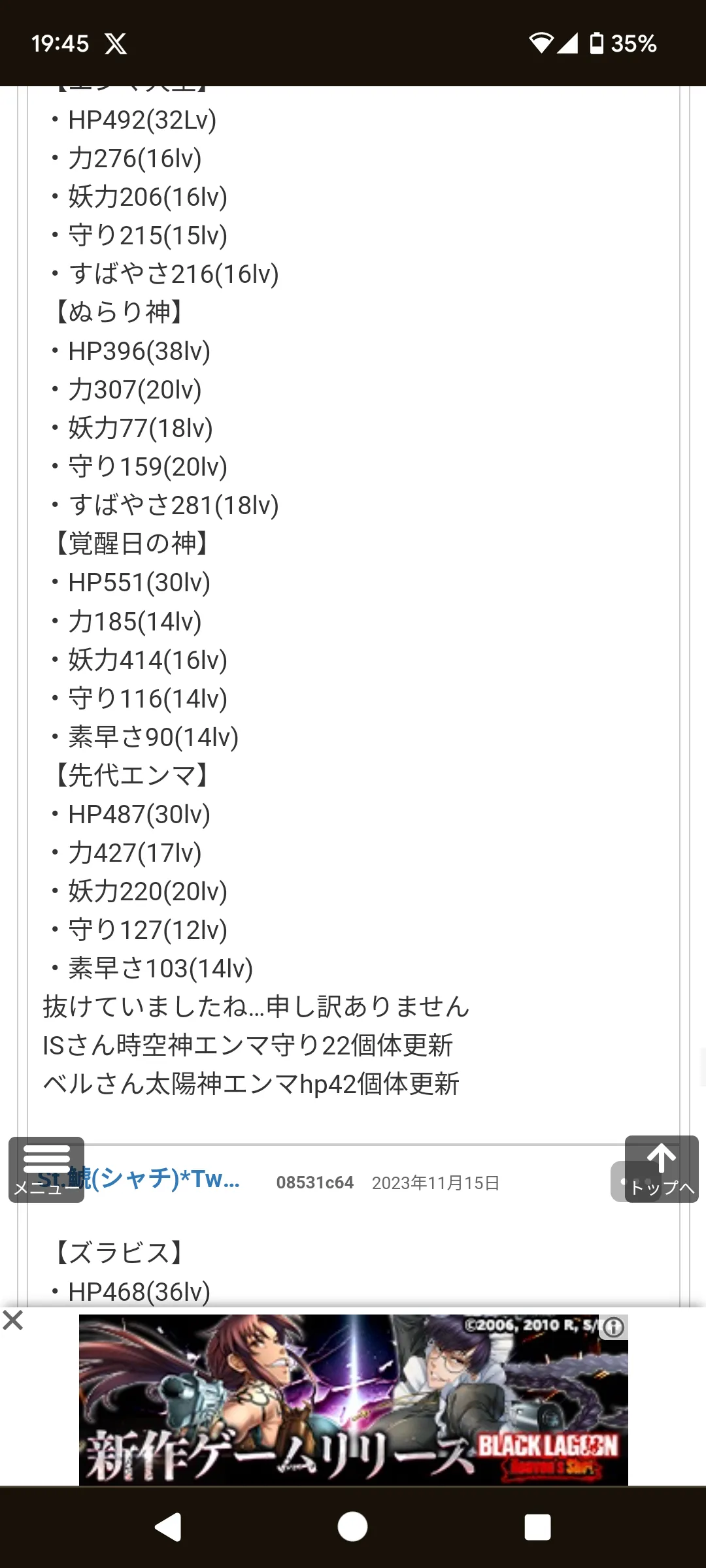Dismiss the bottom ad banner with X

[13, 1320]
